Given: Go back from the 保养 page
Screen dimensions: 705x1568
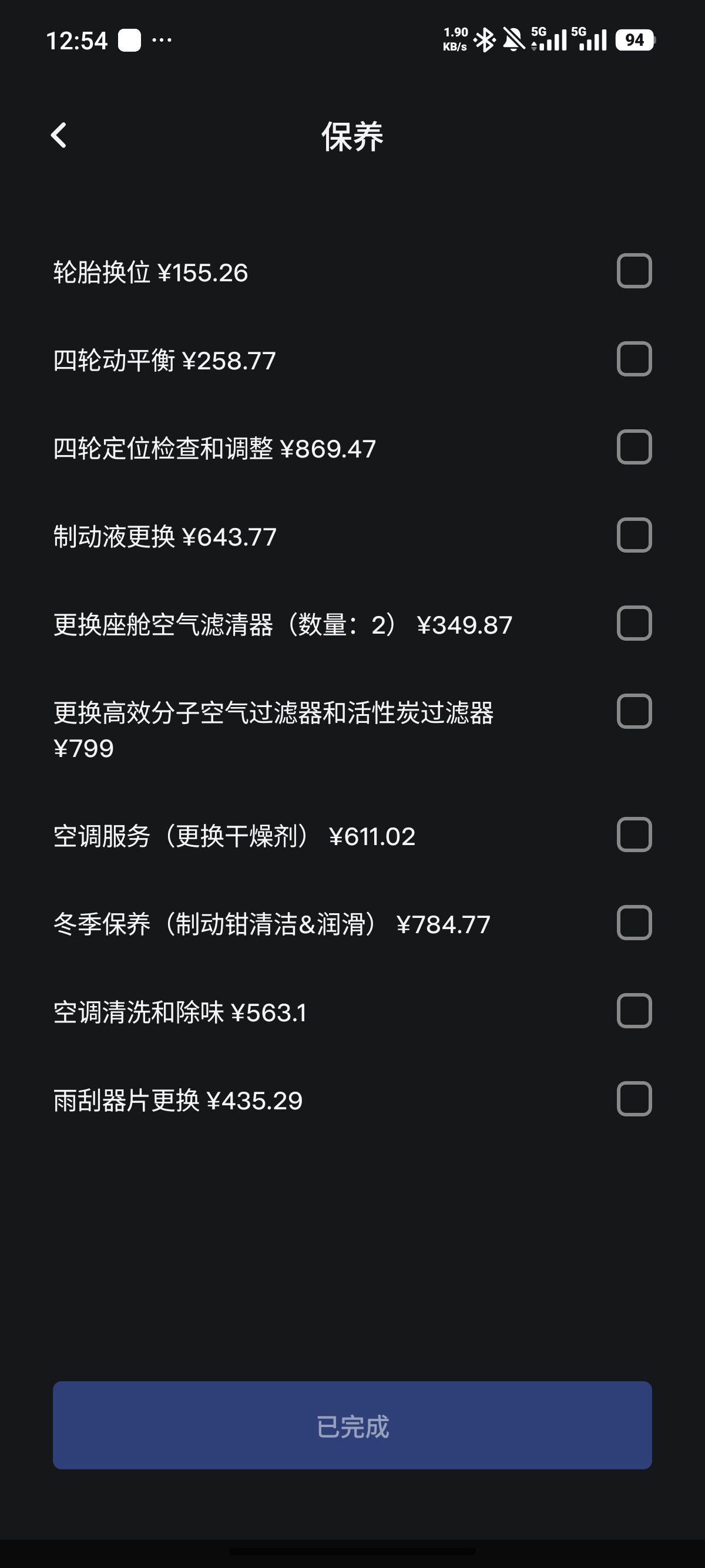Looking at the screenshot, I should 59,135.
